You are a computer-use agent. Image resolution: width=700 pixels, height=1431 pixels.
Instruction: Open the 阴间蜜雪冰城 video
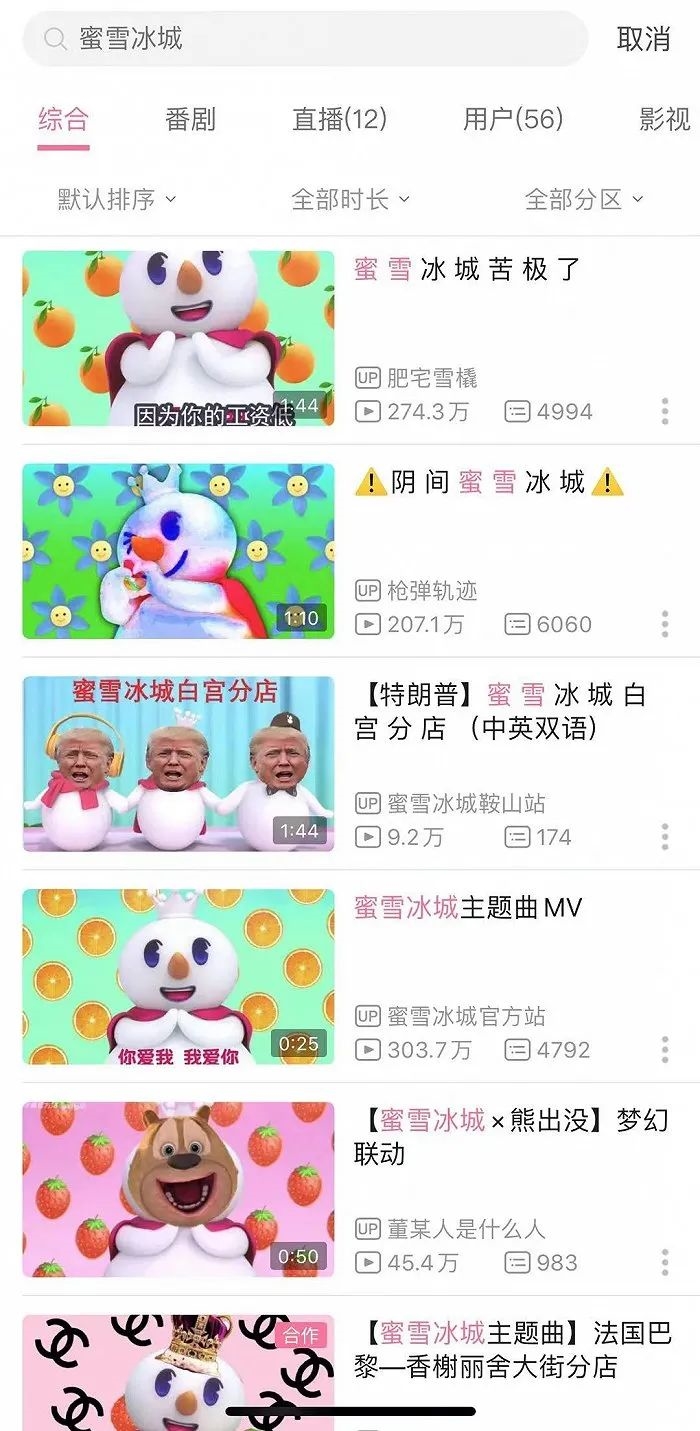[179, 551]
